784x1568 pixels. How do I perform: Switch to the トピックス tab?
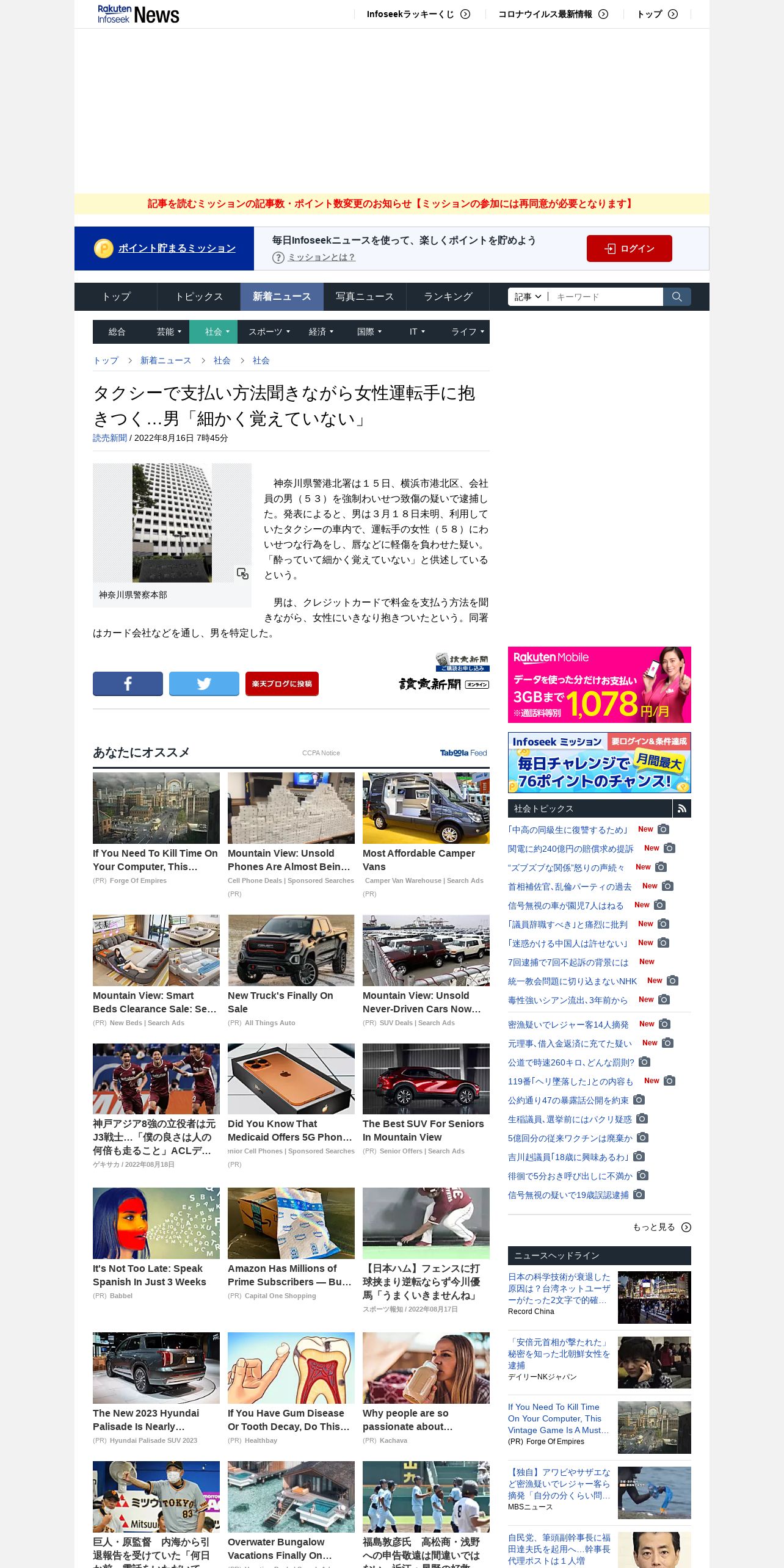(x=199, y=297)
